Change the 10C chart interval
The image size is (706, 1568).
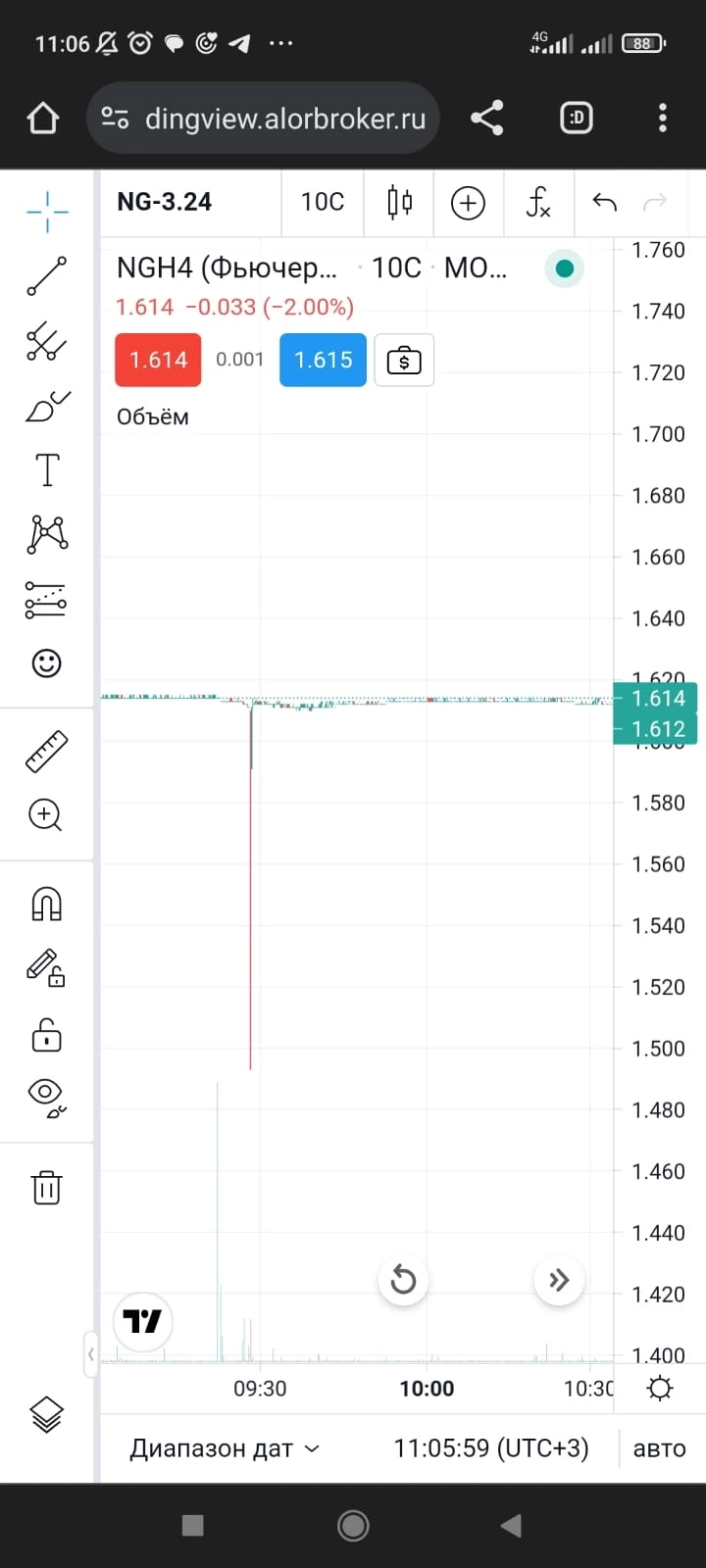tap(323, 202)
